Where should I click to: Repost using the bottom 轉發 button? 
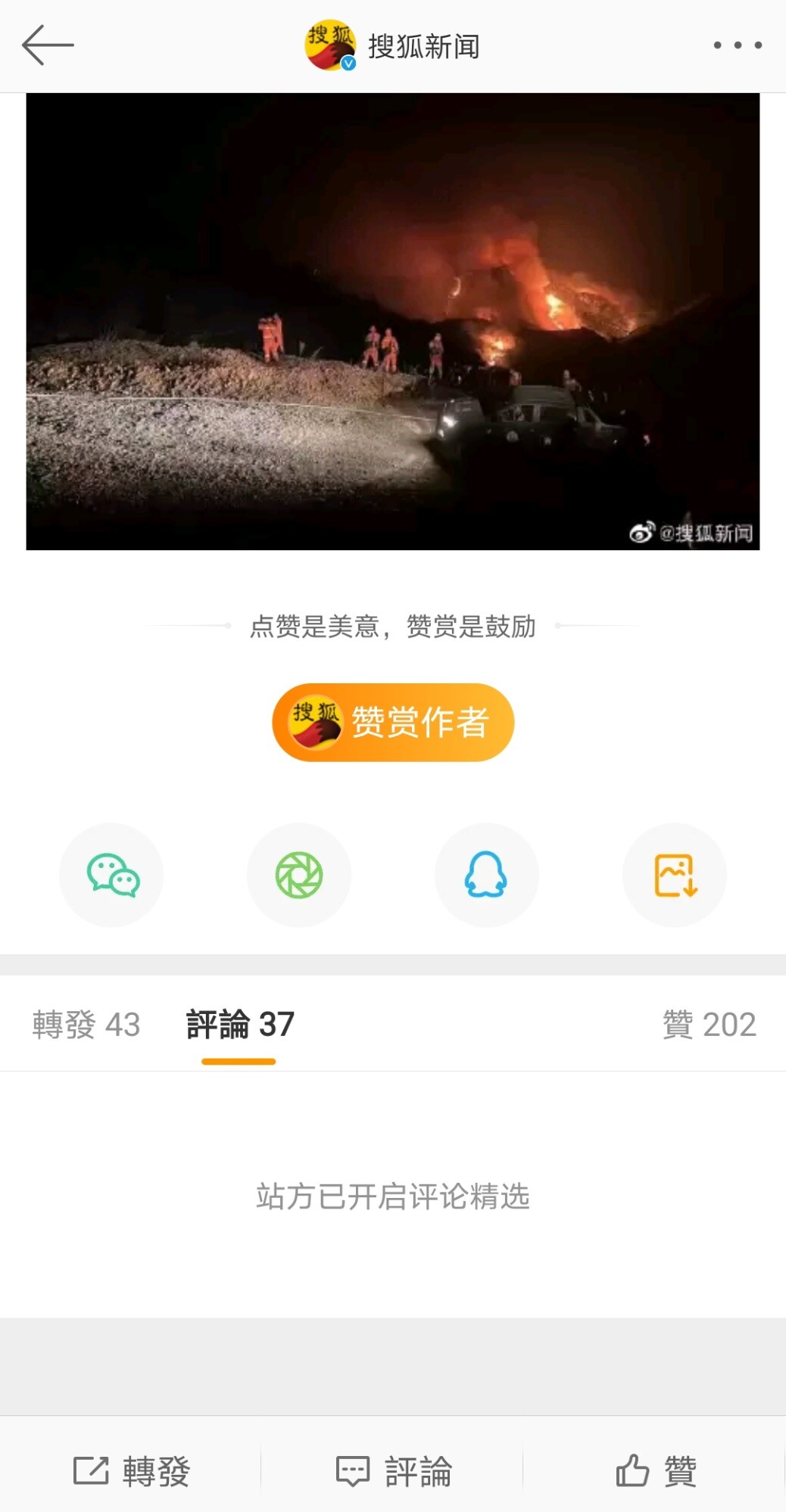click(132, 1471)
